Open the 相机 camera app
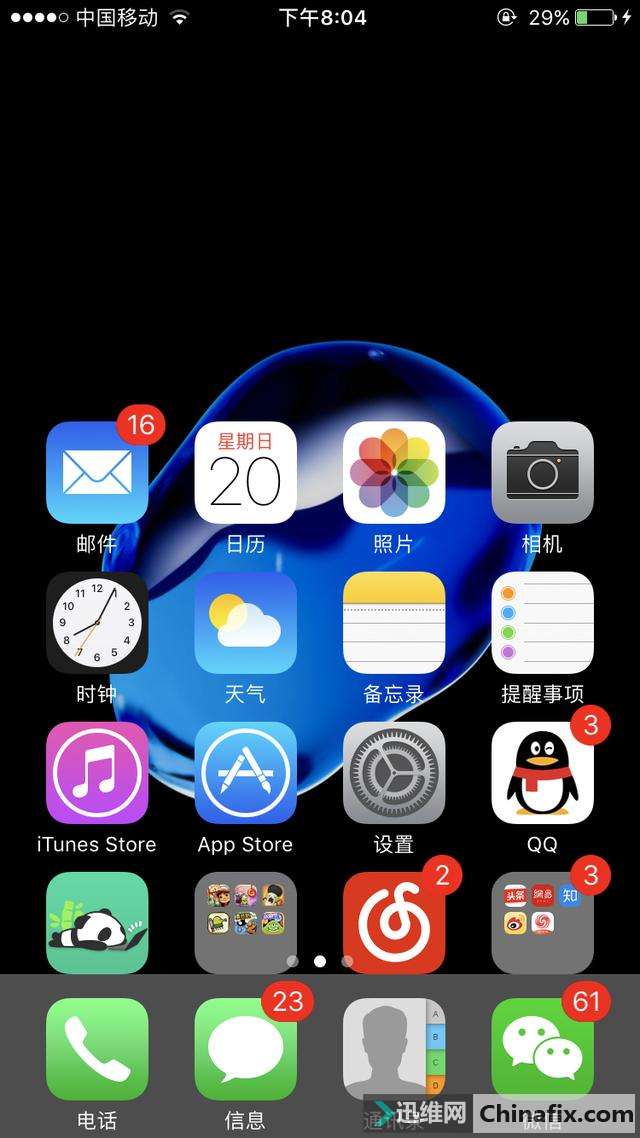The width and height of the screenshot is (640, 1138). click(x=542, y=472)
